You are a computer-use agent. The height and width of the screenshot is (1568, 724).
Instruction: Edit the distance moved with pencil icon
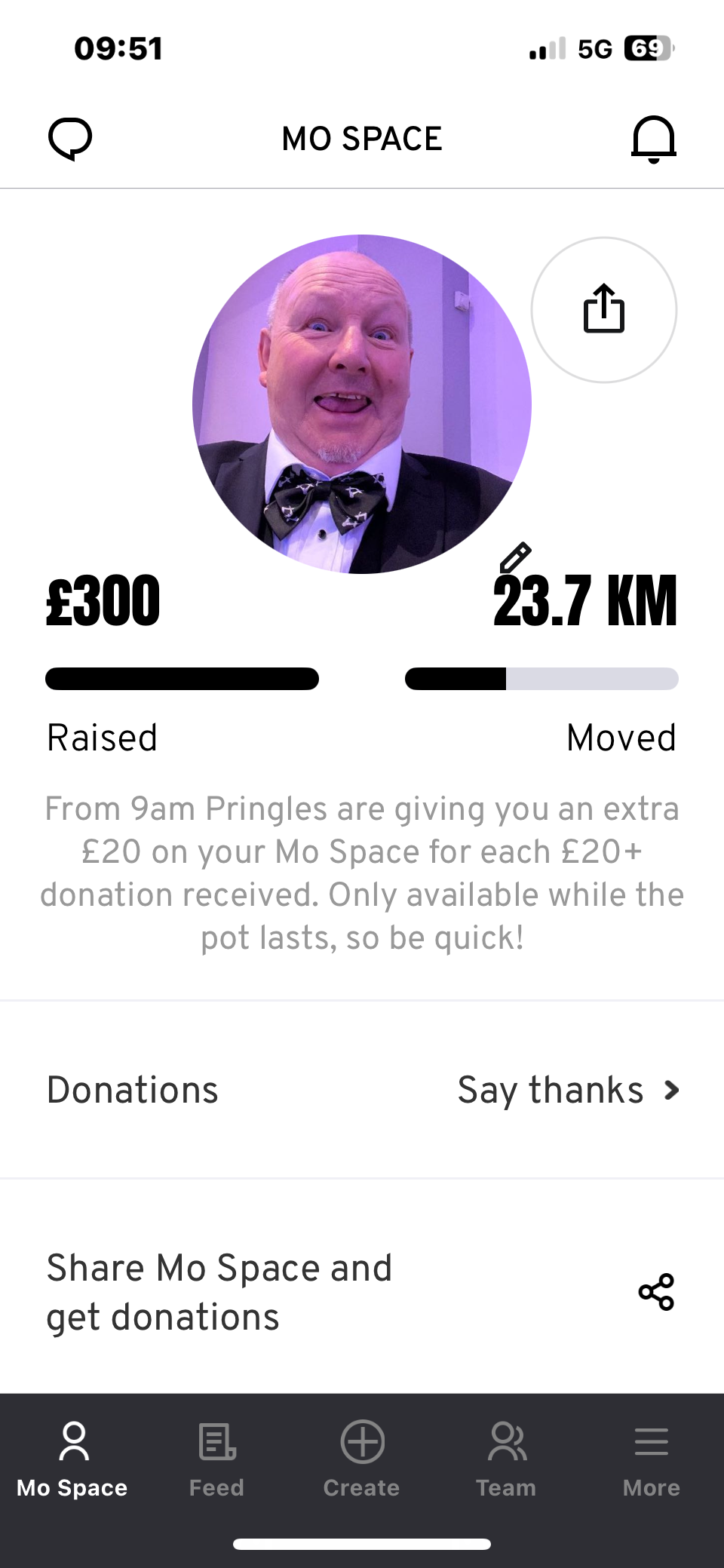(x=515, y=558)
